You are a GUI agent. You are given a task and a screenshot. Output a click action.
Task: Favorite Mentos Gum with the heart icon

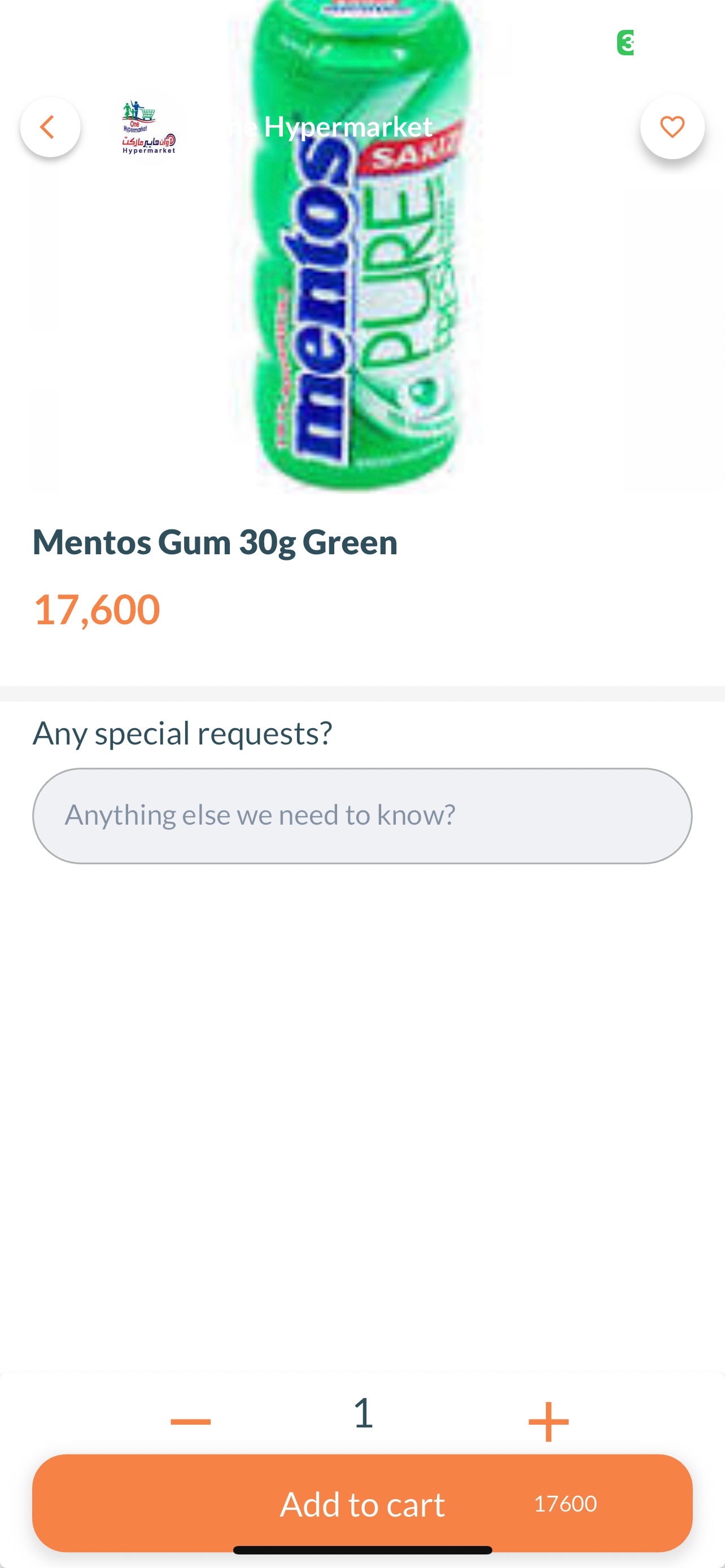pos(672,127)
